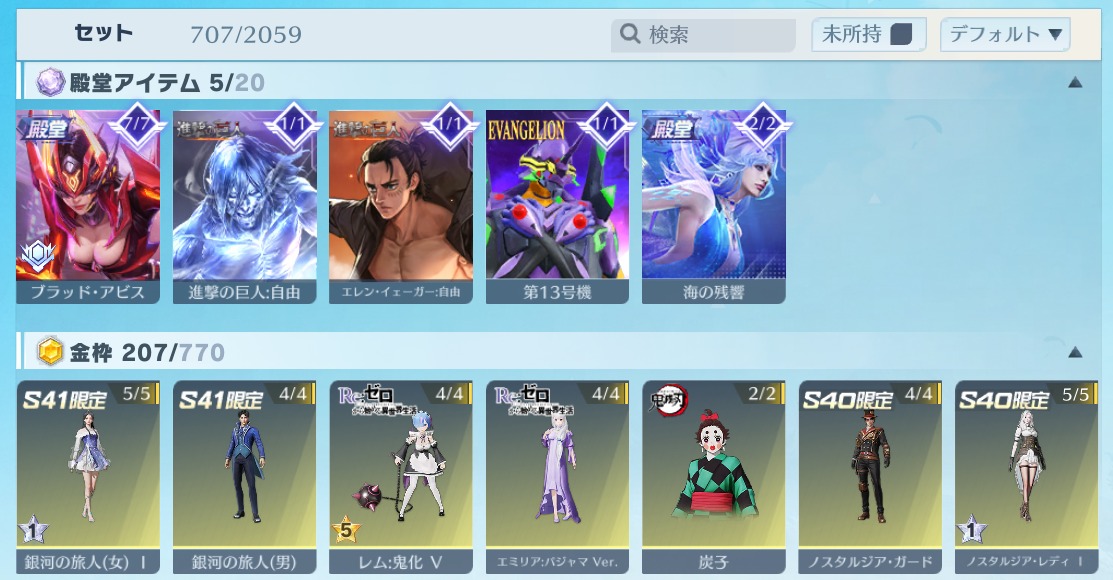View the ノスタルジア・レディ I set
The height and width of the screenshot is (580, 1113).
point(1026,475)
